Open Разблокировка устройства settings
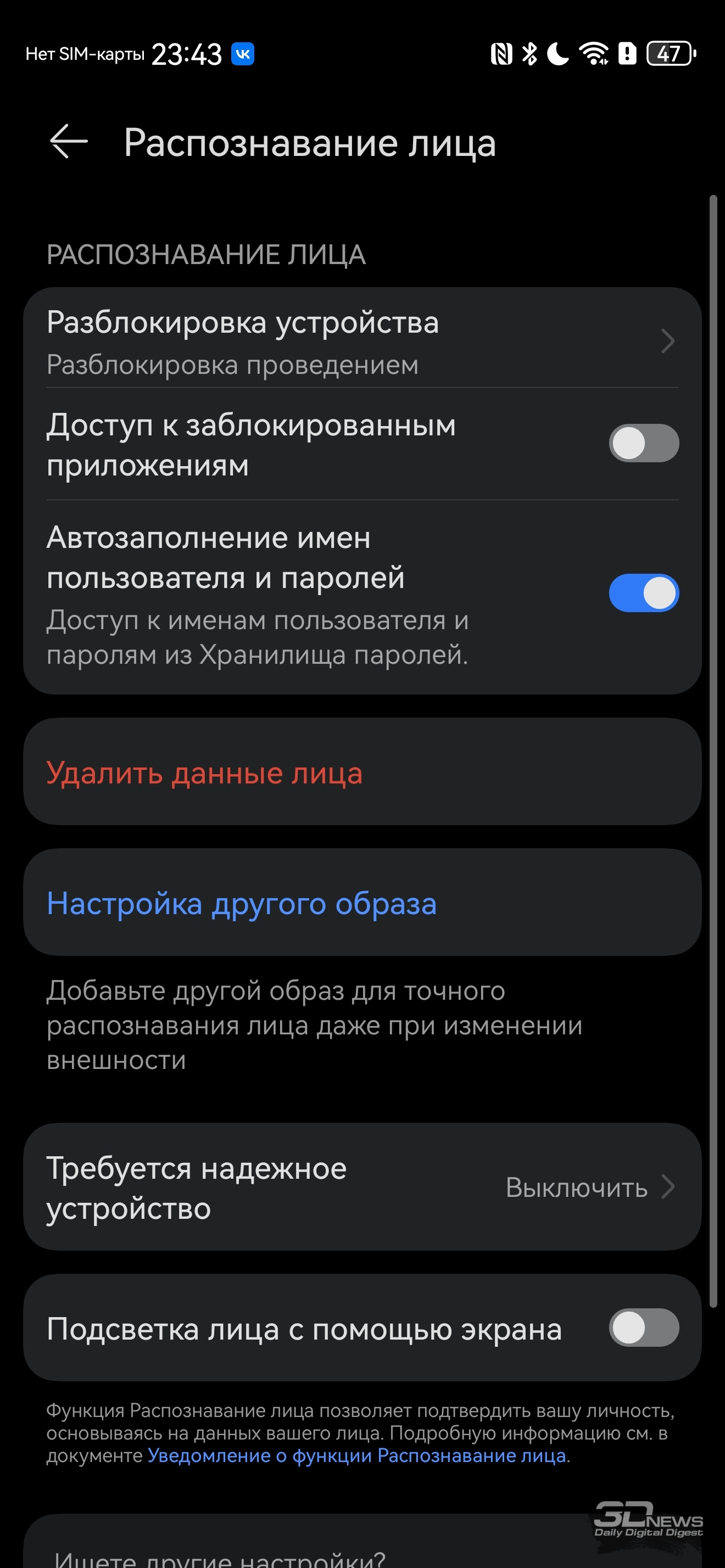Screen dimensions: 725x1568 coord(361,341)
